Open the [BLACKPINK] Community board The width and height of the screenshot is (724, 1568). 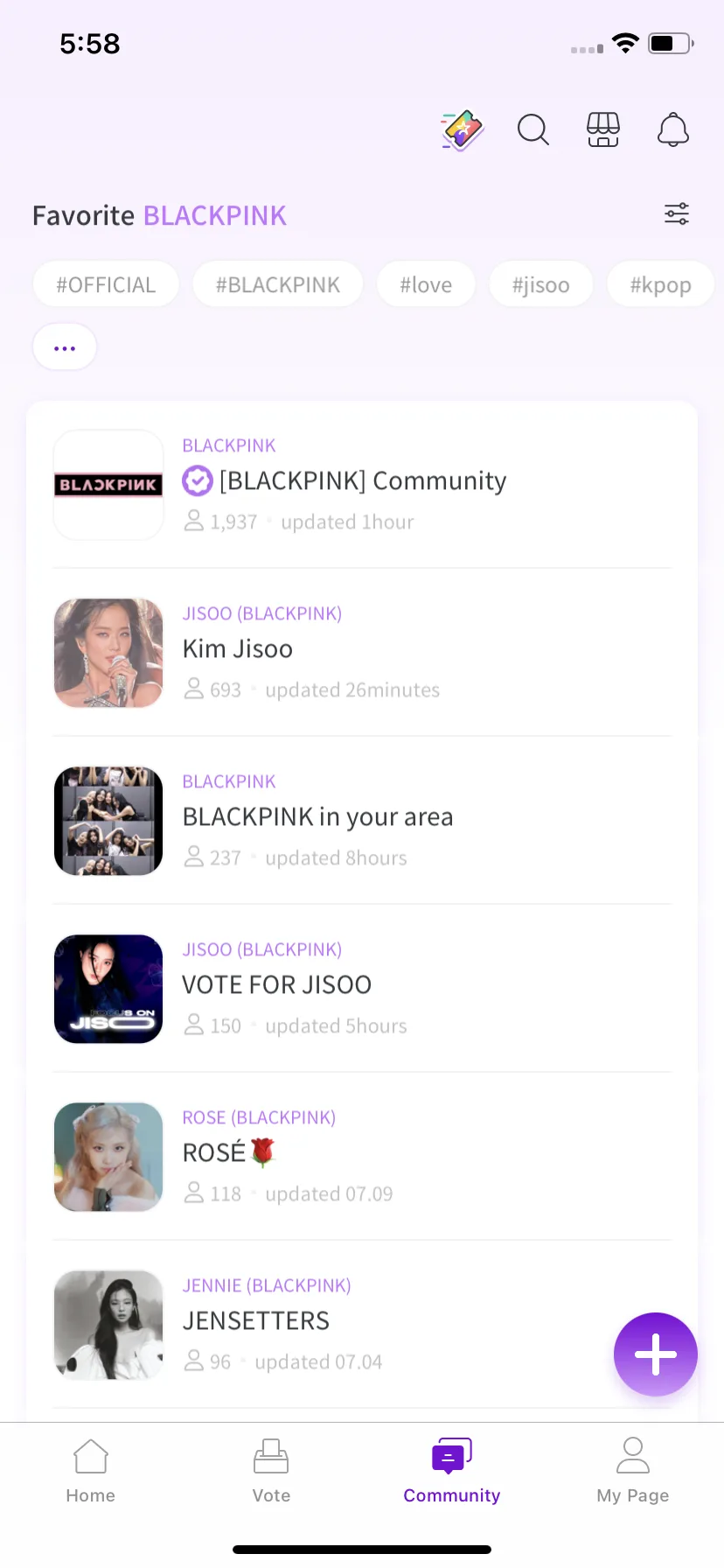point(362,484)
